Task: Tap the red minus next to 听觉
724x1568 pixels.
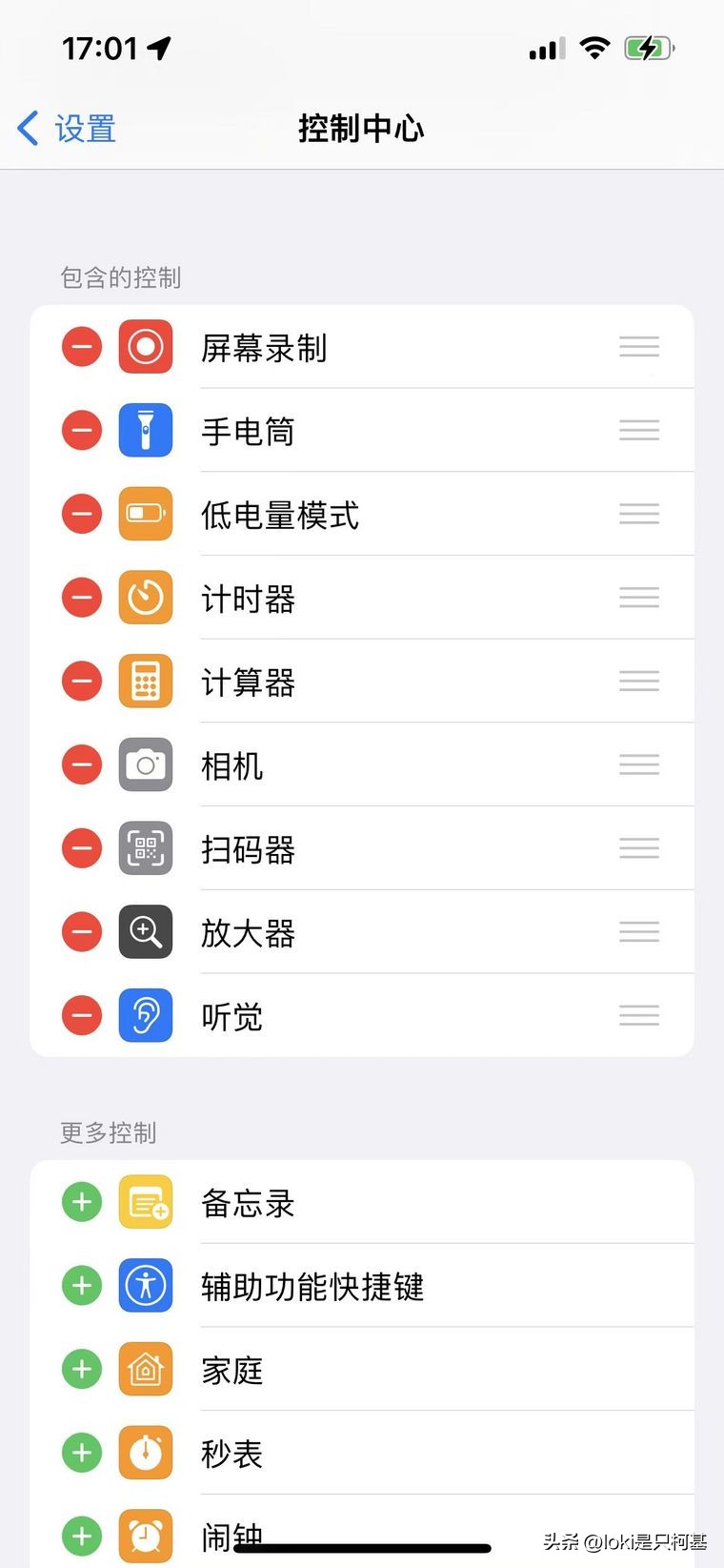Action: pos(81,1015)
